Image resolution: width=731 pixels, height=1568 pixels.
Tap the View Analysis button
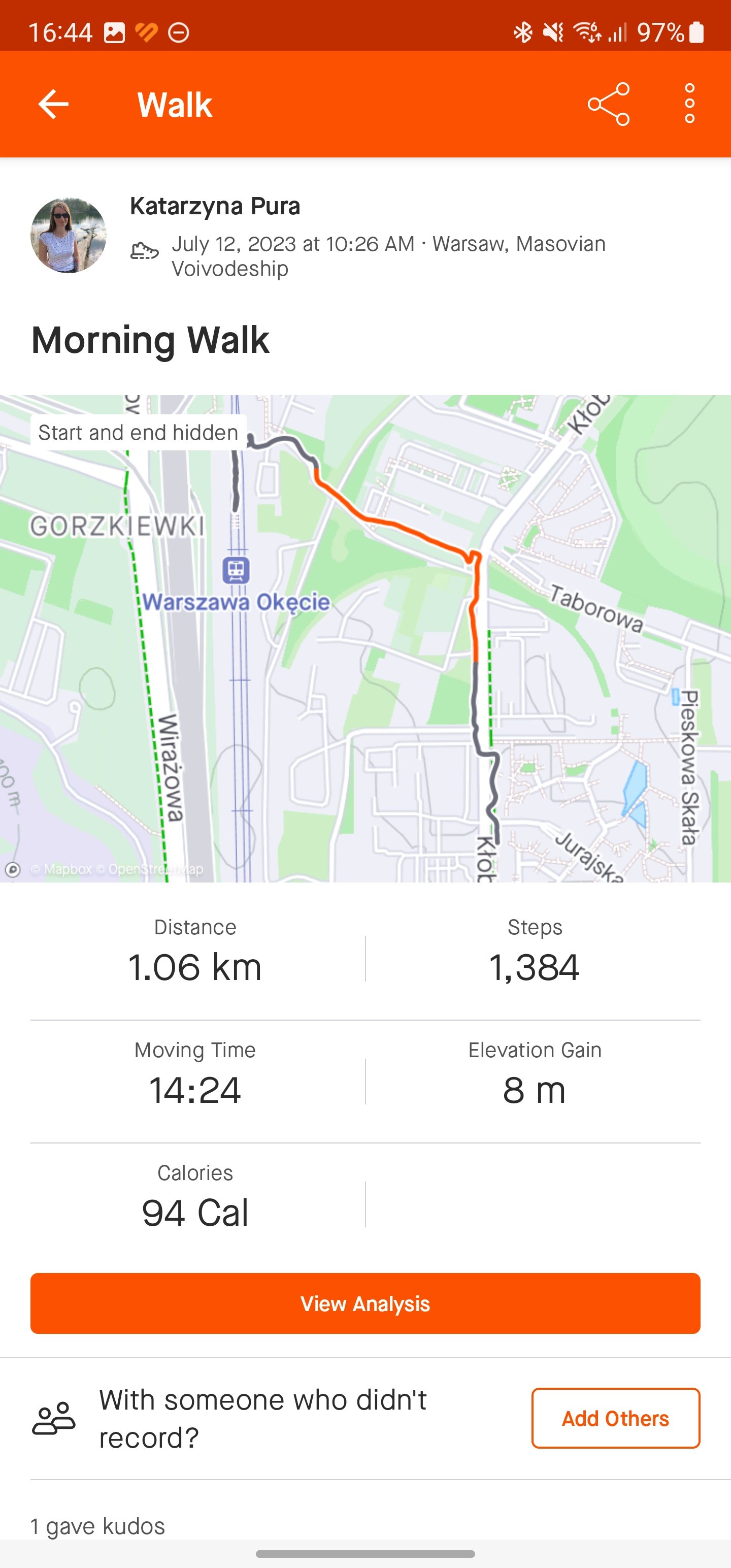[x=365, y=1303]
